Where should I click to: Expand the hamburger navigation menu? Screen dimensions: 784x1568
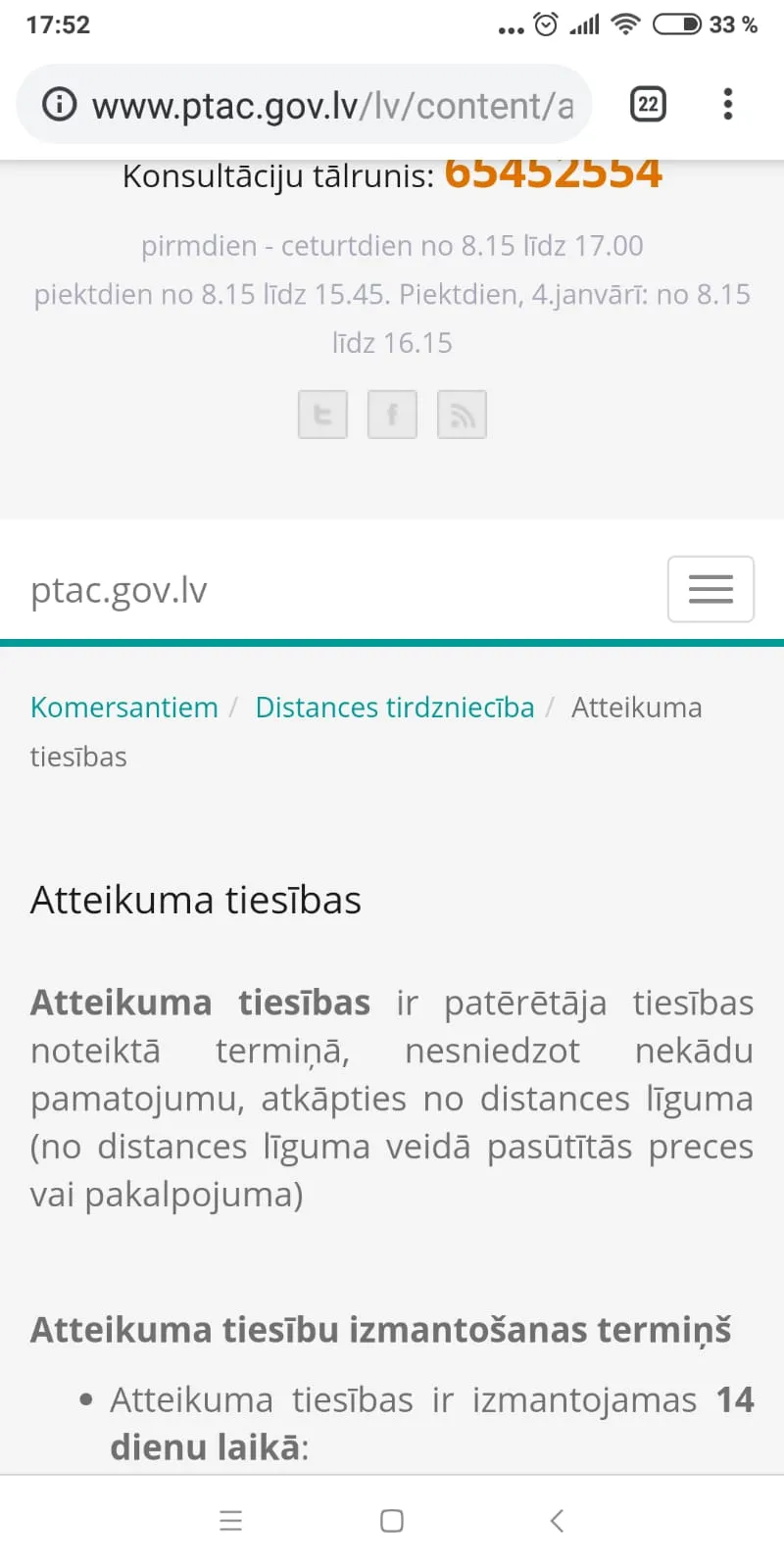tap(710, 589)
